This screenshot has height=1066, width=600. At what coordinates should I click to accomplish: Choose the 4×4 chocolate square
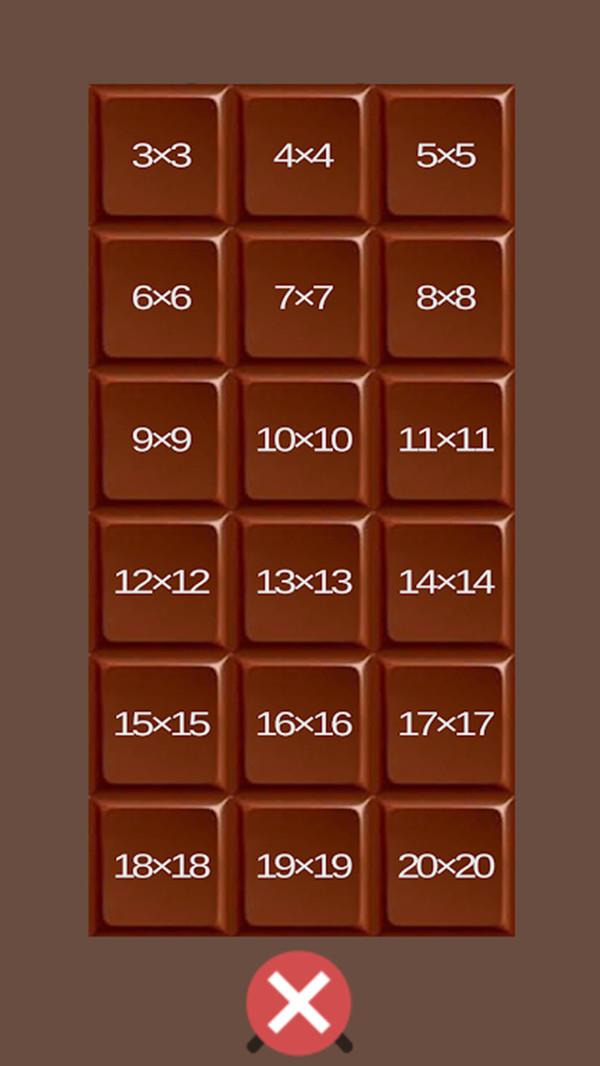(x=303, y=156)
